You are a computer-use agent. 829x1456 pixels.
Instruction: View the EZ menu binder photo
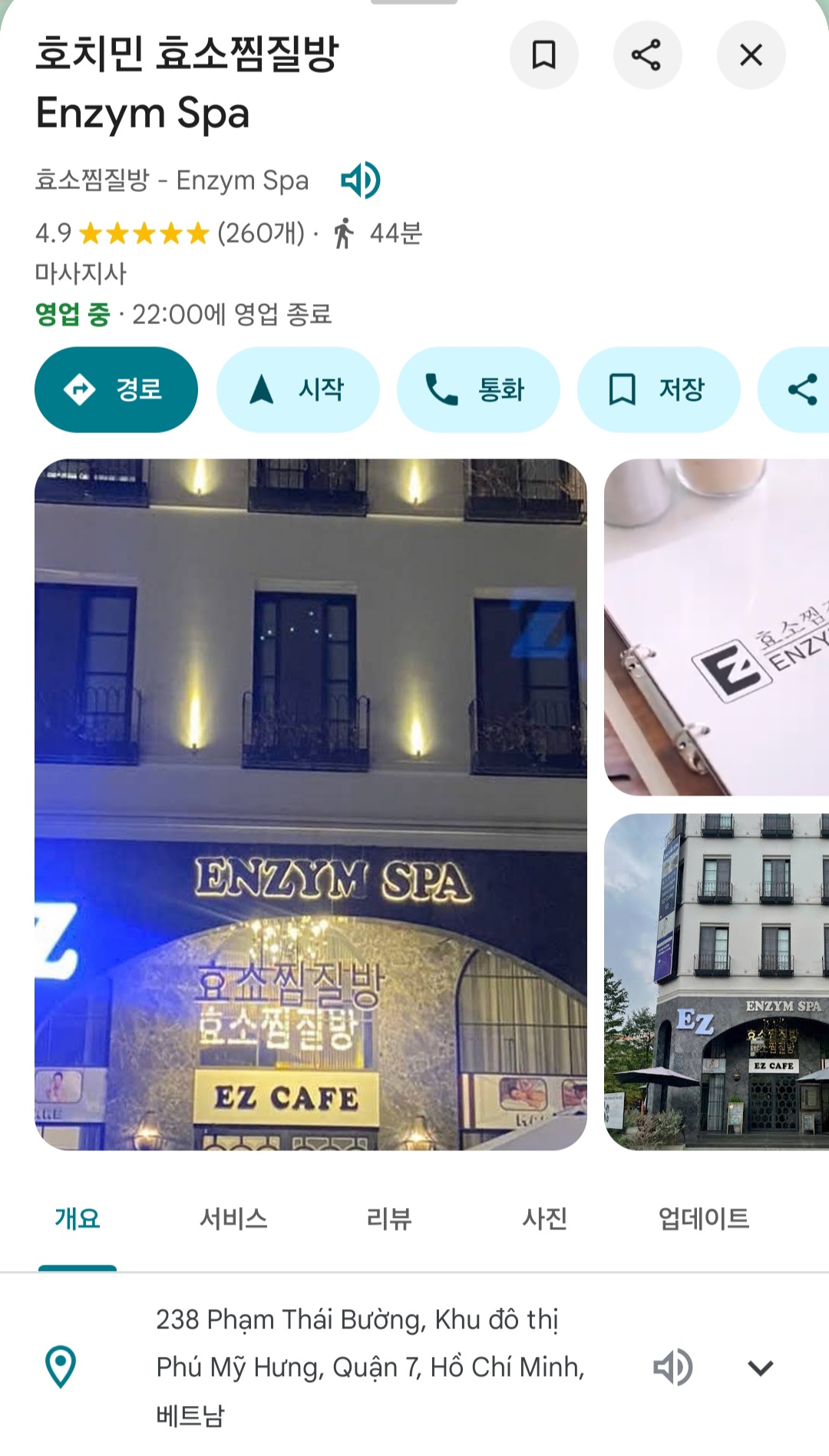click(x=716, y=627)
